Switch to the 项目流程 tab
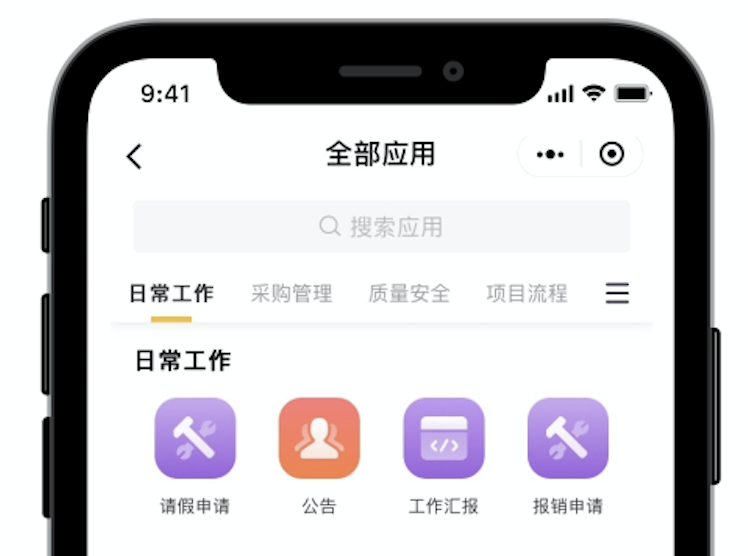The width and height of the screenshot is (748, 556). click(527, 293)
